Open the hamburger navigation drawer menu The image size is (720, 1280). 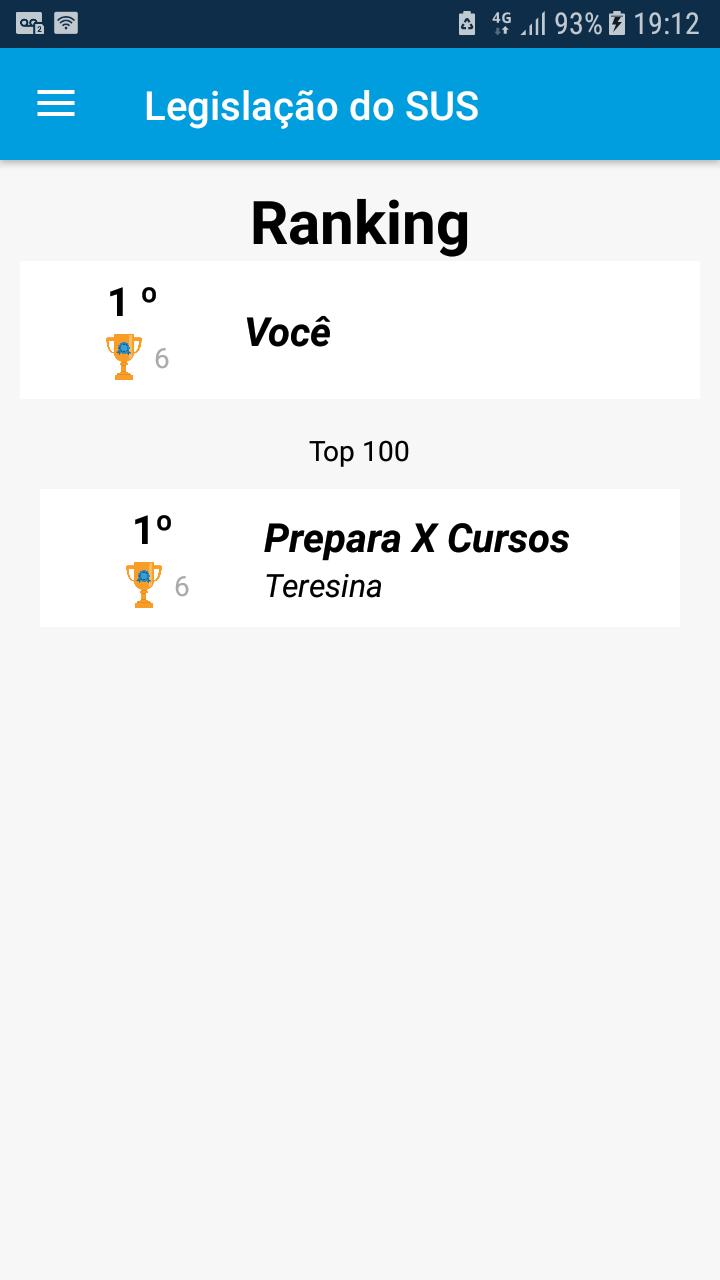(x=56, y=104)
